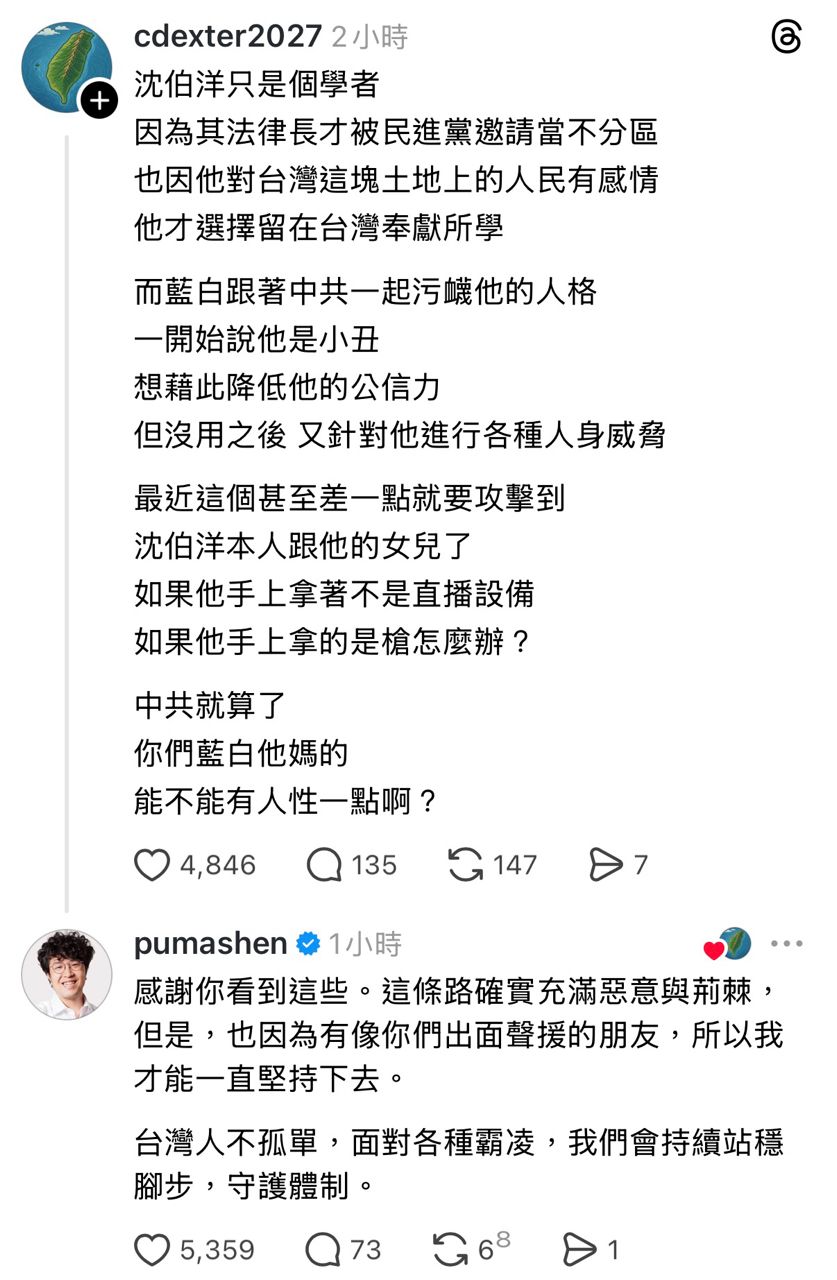Open comments on cdexter2027's post
This screenshot has width=837, height=1280.
(x=324, y=865)
